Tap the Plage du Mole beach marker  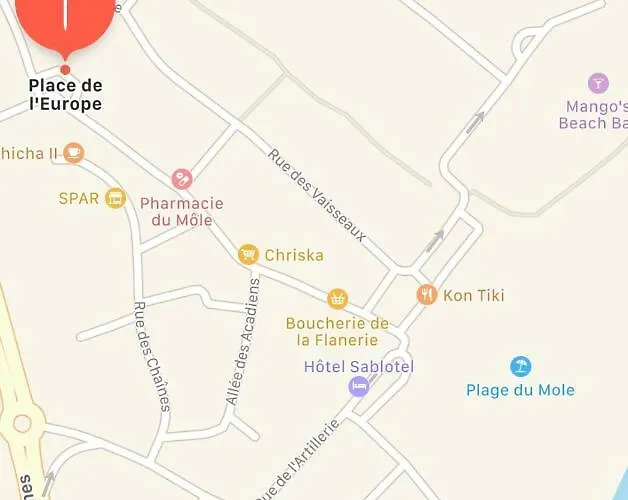tap(520, 367)
